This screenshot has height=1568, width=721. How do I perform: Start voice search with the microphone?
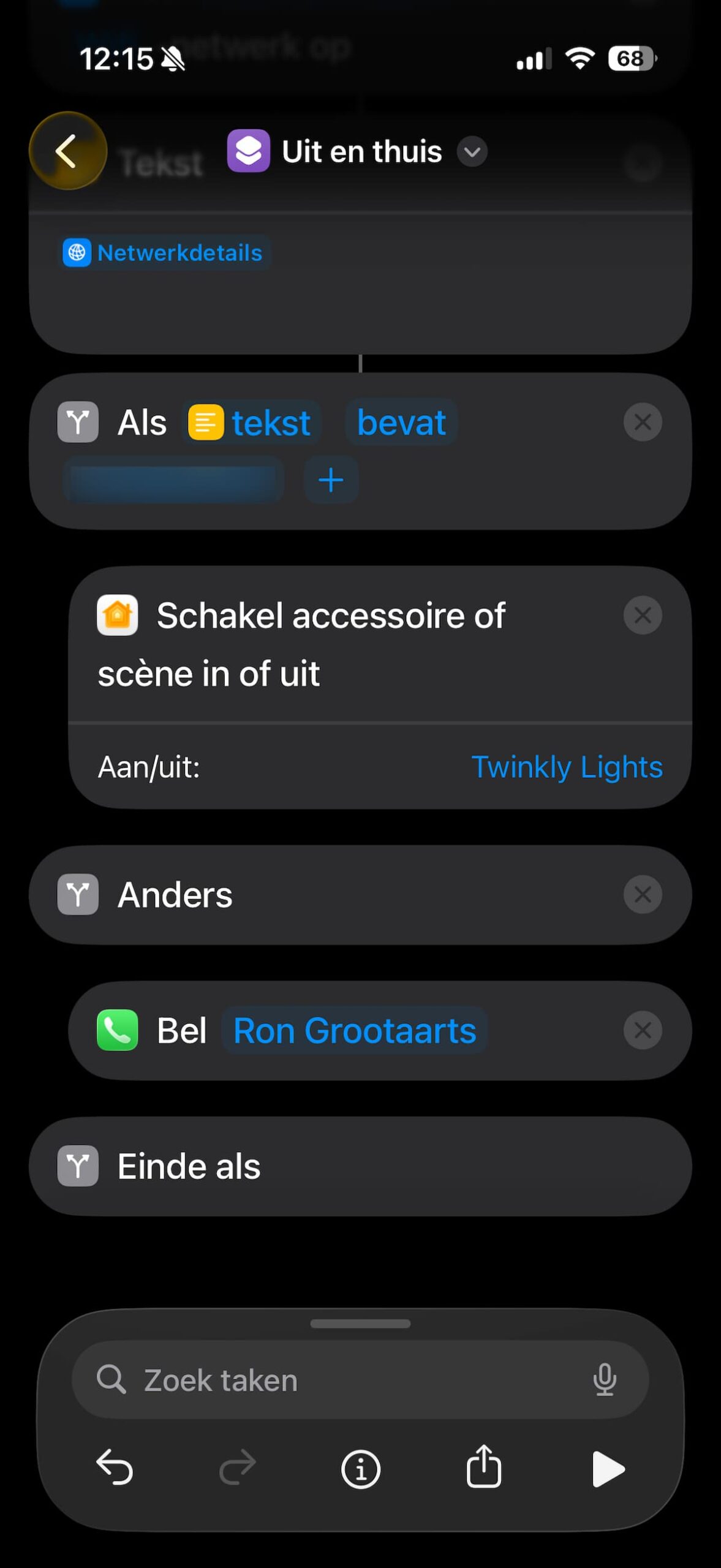[x=604, y=1380]
